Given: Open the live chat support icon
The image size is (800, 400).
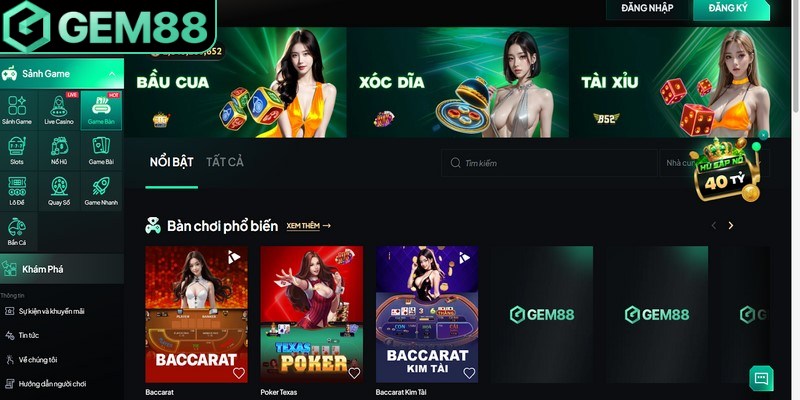Looking at the screenshot, I should [x=761, y=378].
